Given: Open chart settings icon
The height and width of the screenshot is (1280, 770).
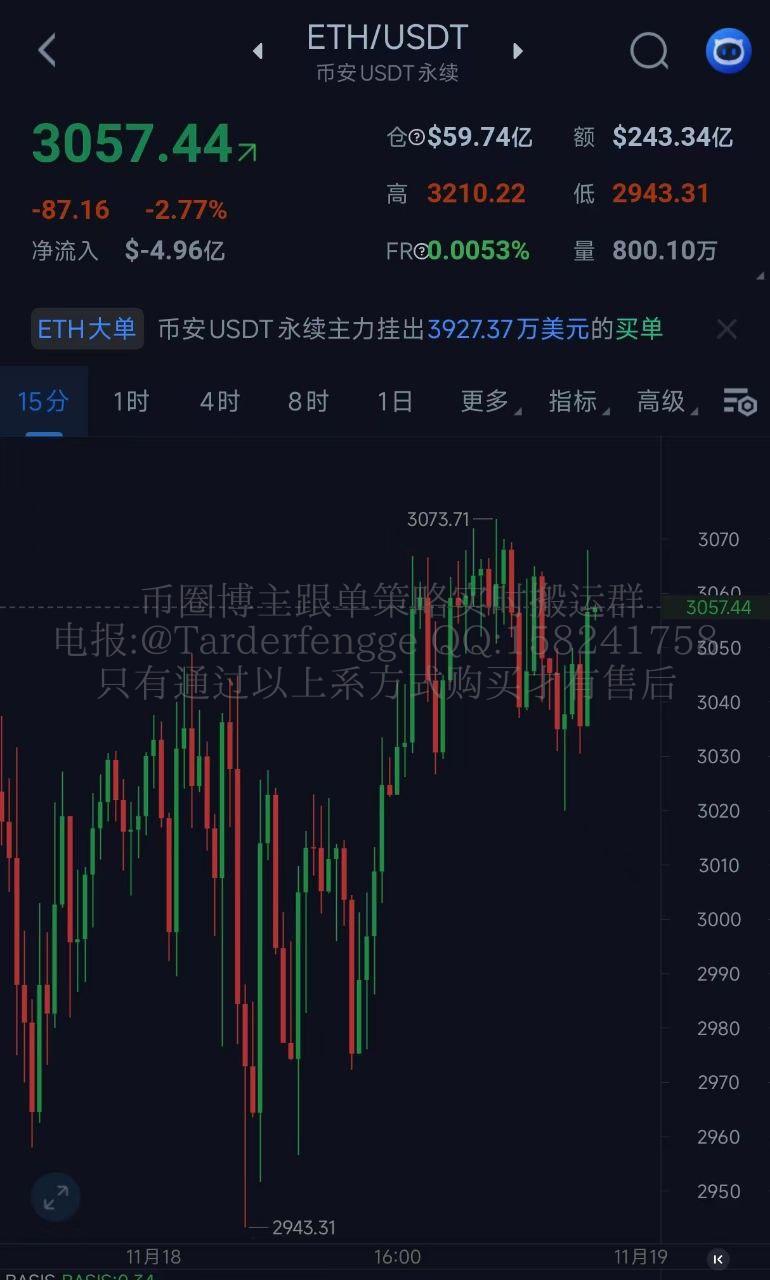Looking at the screenshot, I should click(x=740, y=402).
